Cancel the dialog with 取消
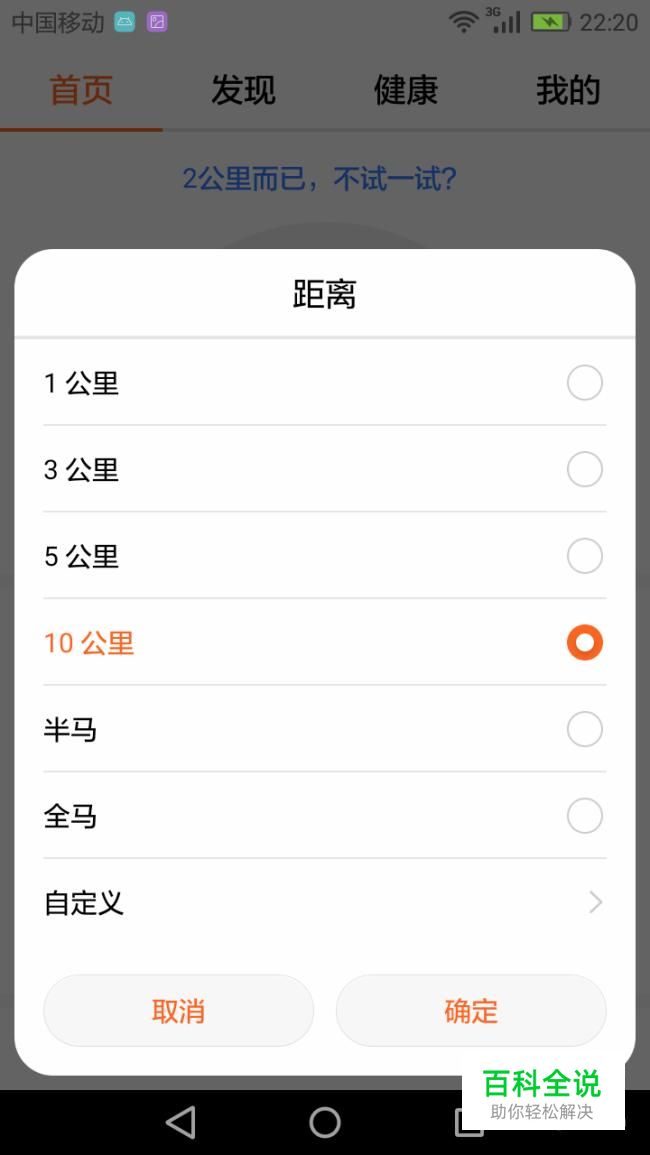Viewport: 650px width, 1155px height. coord(178,1011)
